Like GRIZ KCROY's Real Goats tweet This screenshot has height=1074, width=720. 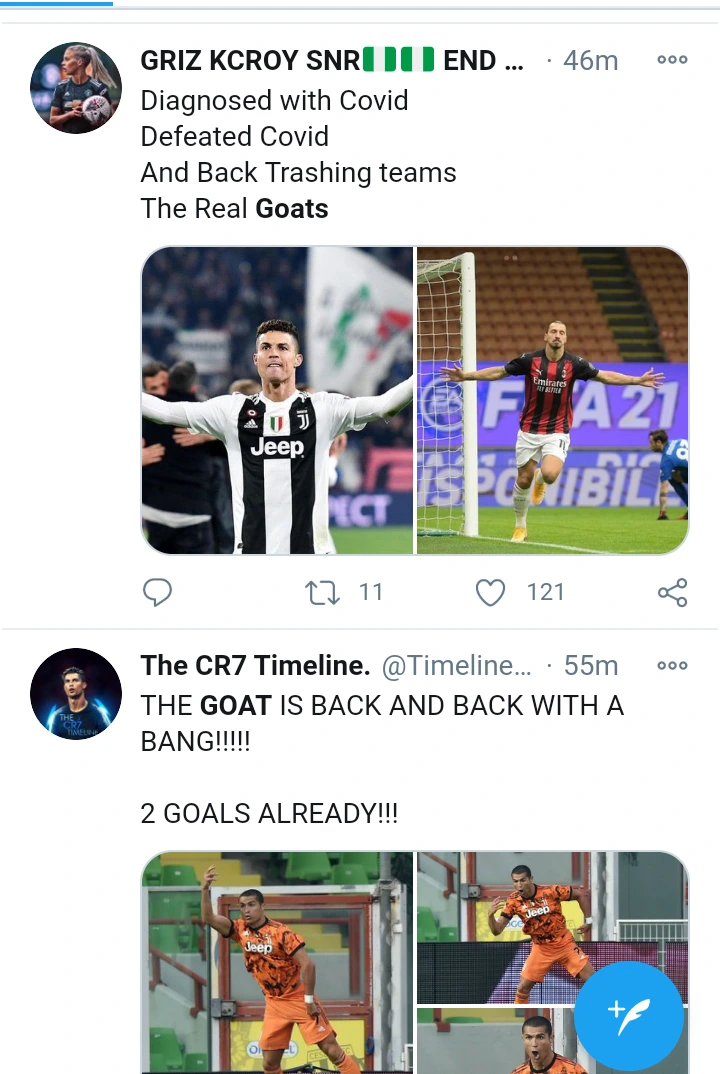(x=490, y=593)
